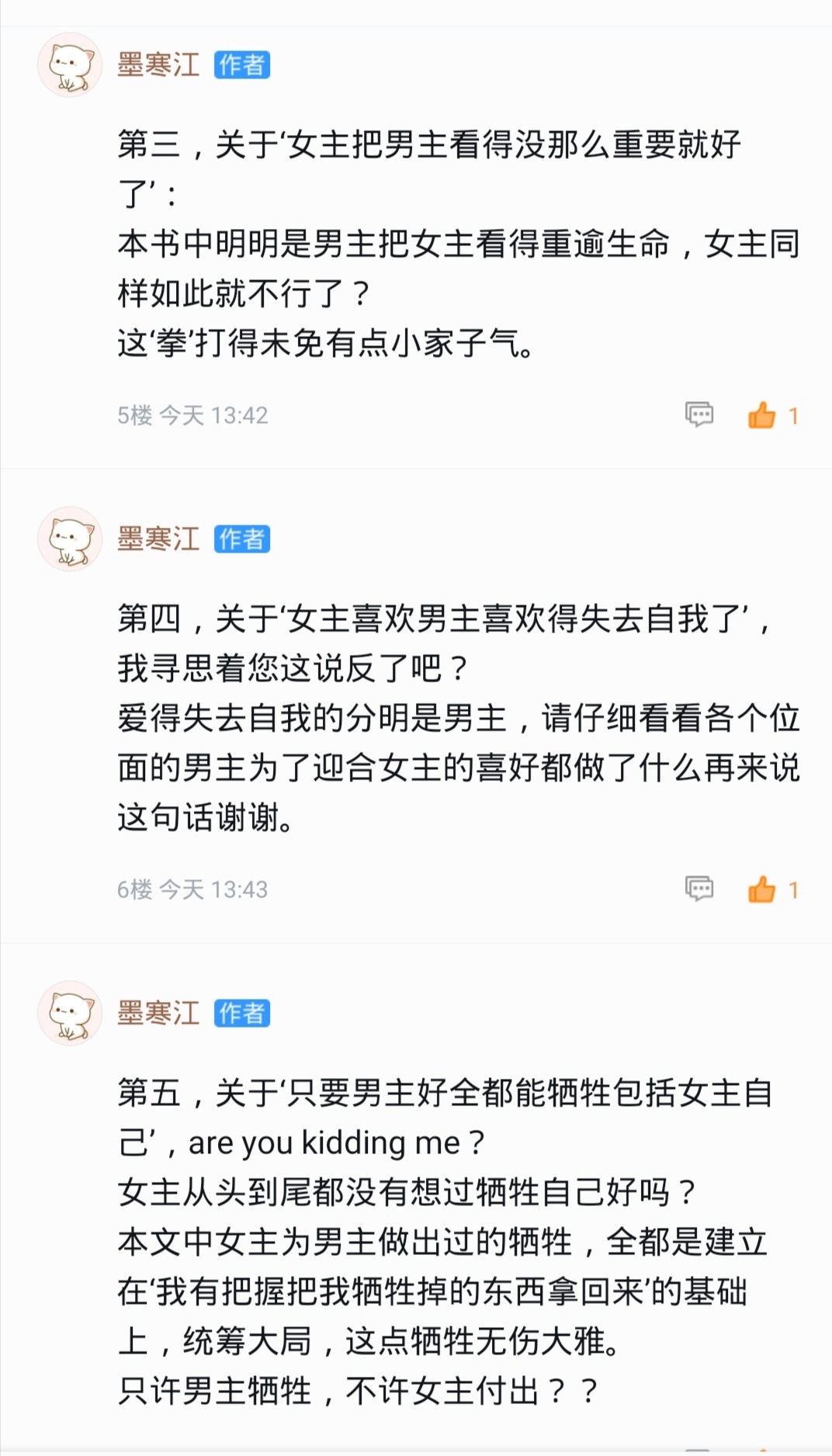Reply to the 5楼 comment

click(x=699, y=414)
